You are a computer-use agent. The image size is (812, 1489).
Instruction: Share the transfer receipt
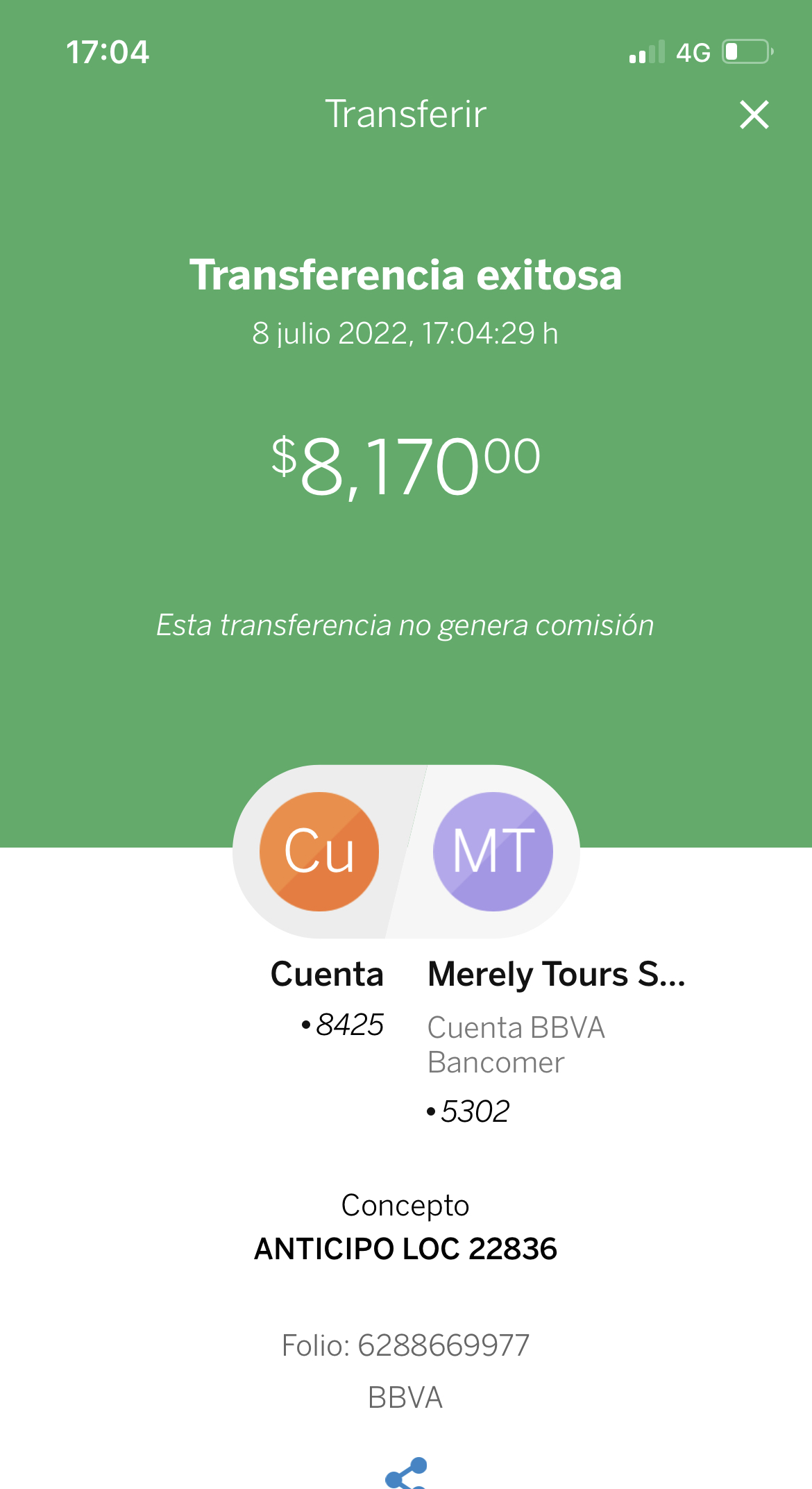point(406,1473)
